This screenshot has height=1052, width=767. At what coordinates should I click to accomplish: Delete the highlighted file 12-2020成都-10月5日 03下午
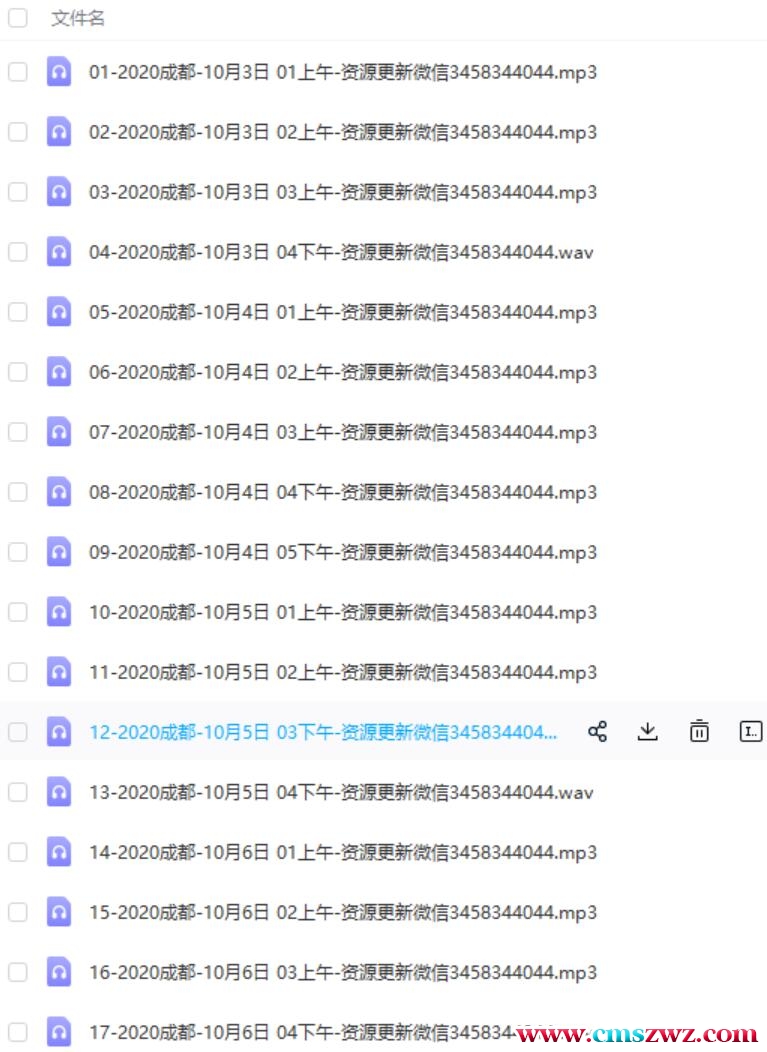coord(699,732)
